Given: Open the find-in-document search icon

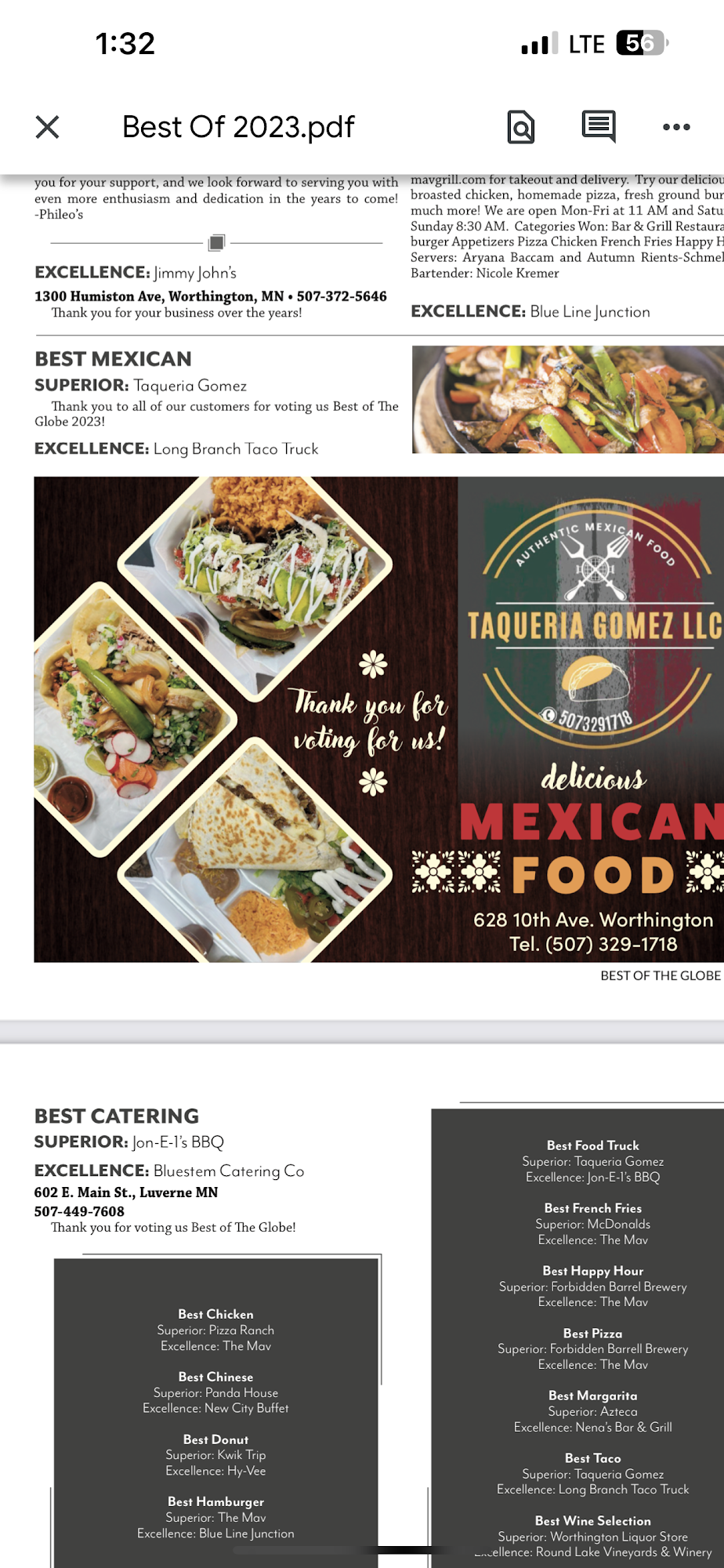Looking at the screenshot, I should (x=520, y=127).
